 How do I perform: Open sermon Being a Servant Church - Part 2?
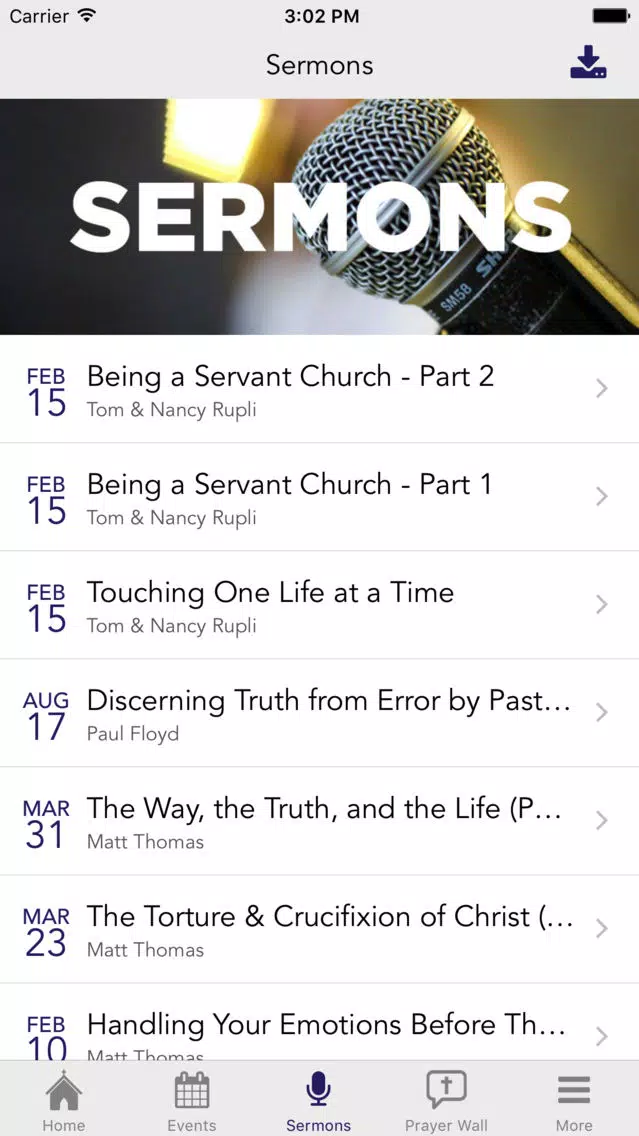[x=320, y=389]
